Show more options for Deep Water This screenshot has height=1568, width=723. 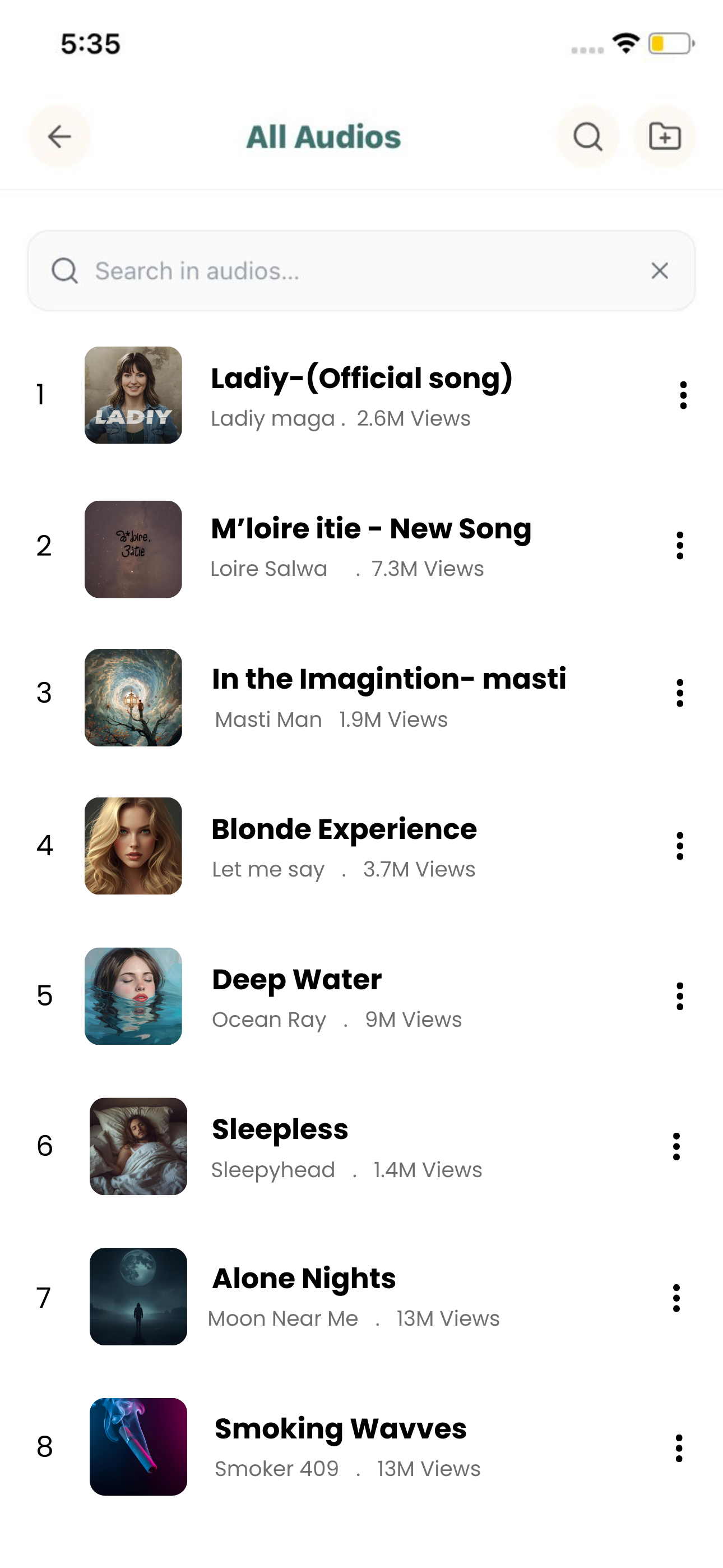(x=680, y=997)
